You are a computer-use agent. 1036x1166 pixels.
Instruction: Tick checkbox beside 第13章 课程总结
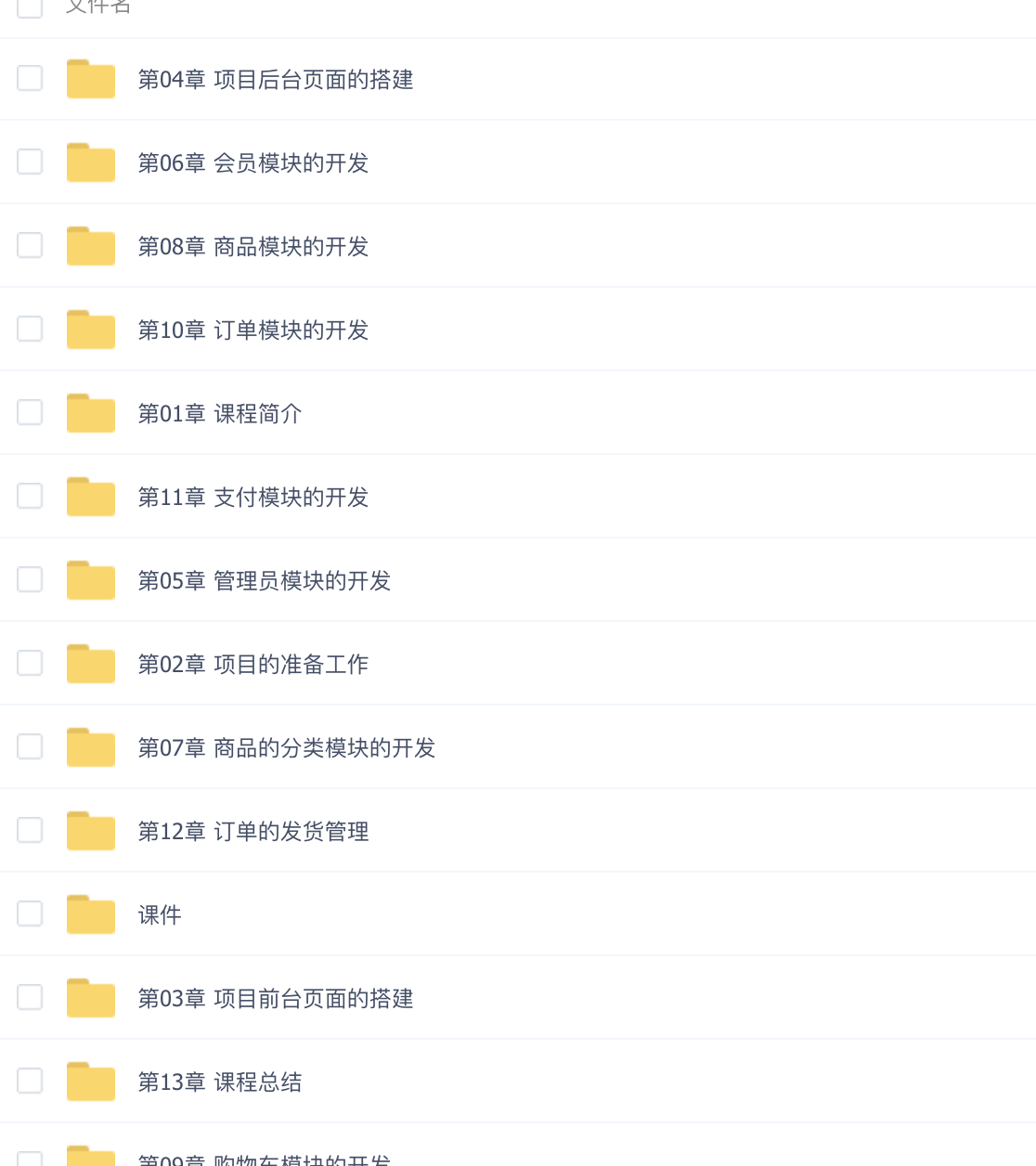click(30, 1081)
